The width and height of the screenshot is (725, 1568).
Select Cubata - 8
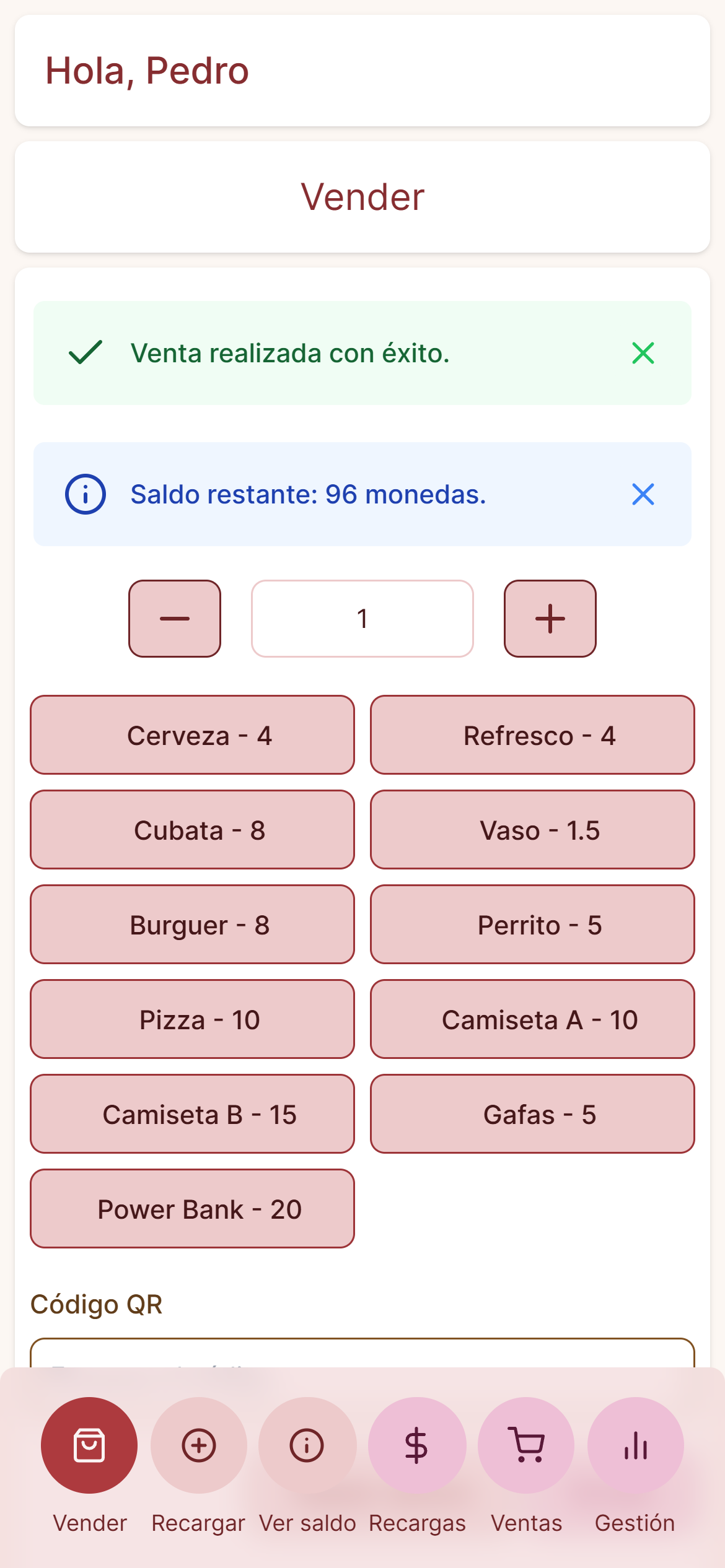193,830
